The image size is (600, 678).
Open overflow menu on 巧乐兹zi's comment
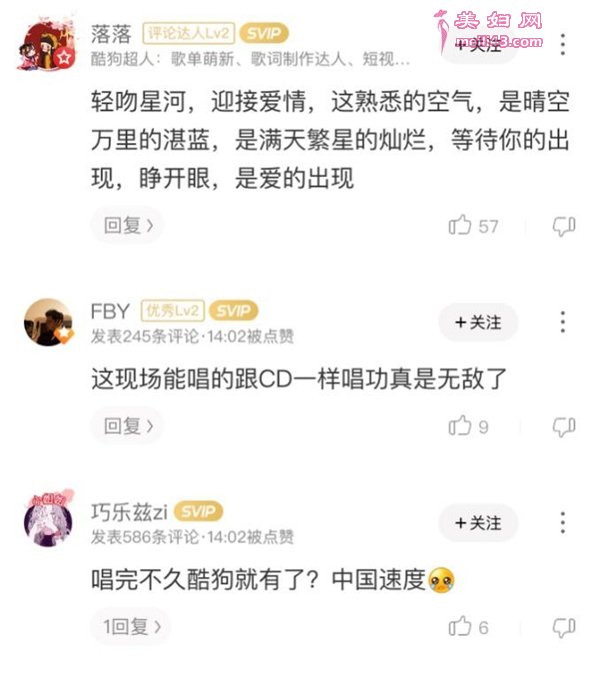point(563,523)
